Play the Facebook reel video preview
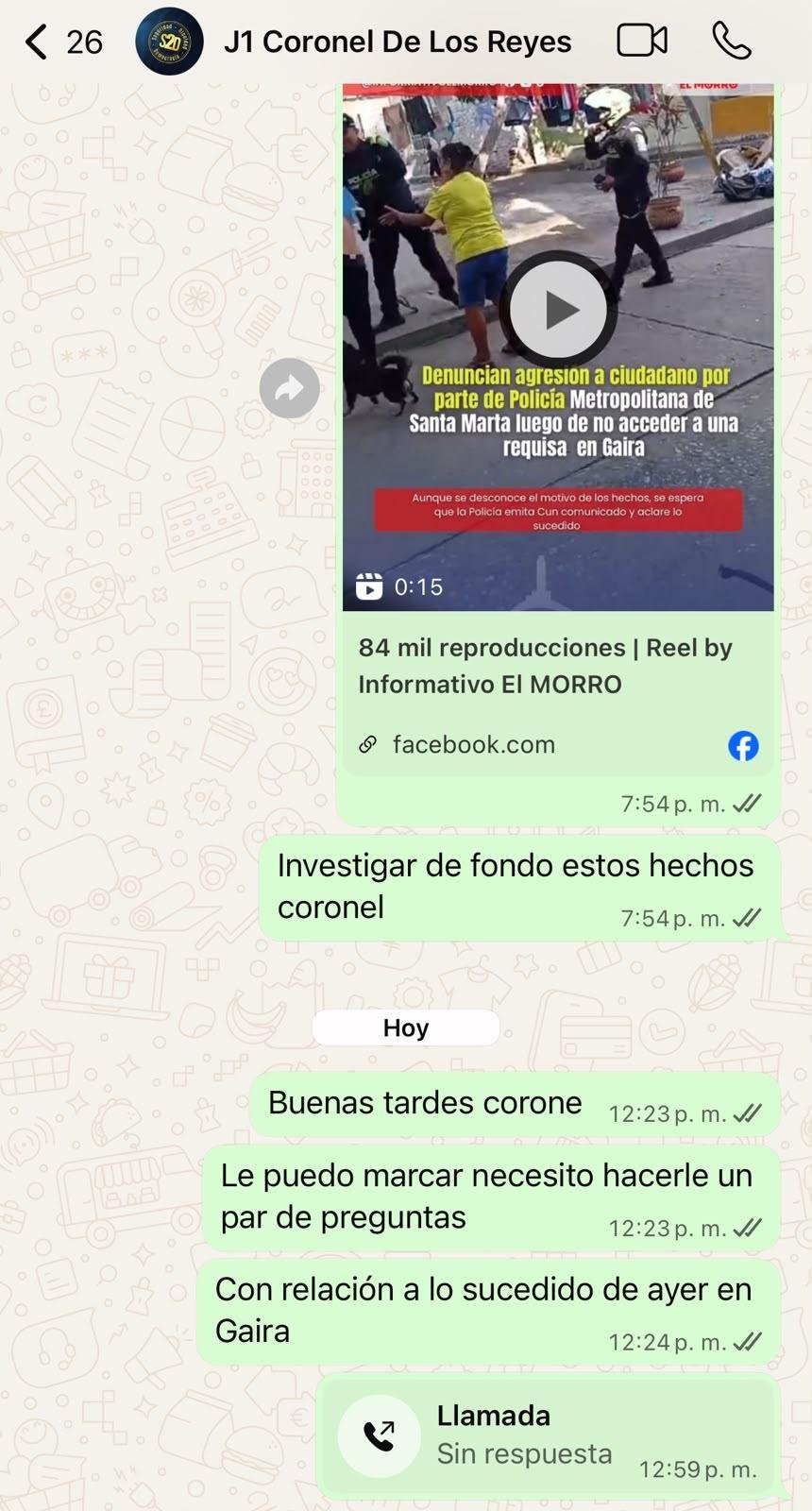 pyautogui.click(x=558, y=310)
